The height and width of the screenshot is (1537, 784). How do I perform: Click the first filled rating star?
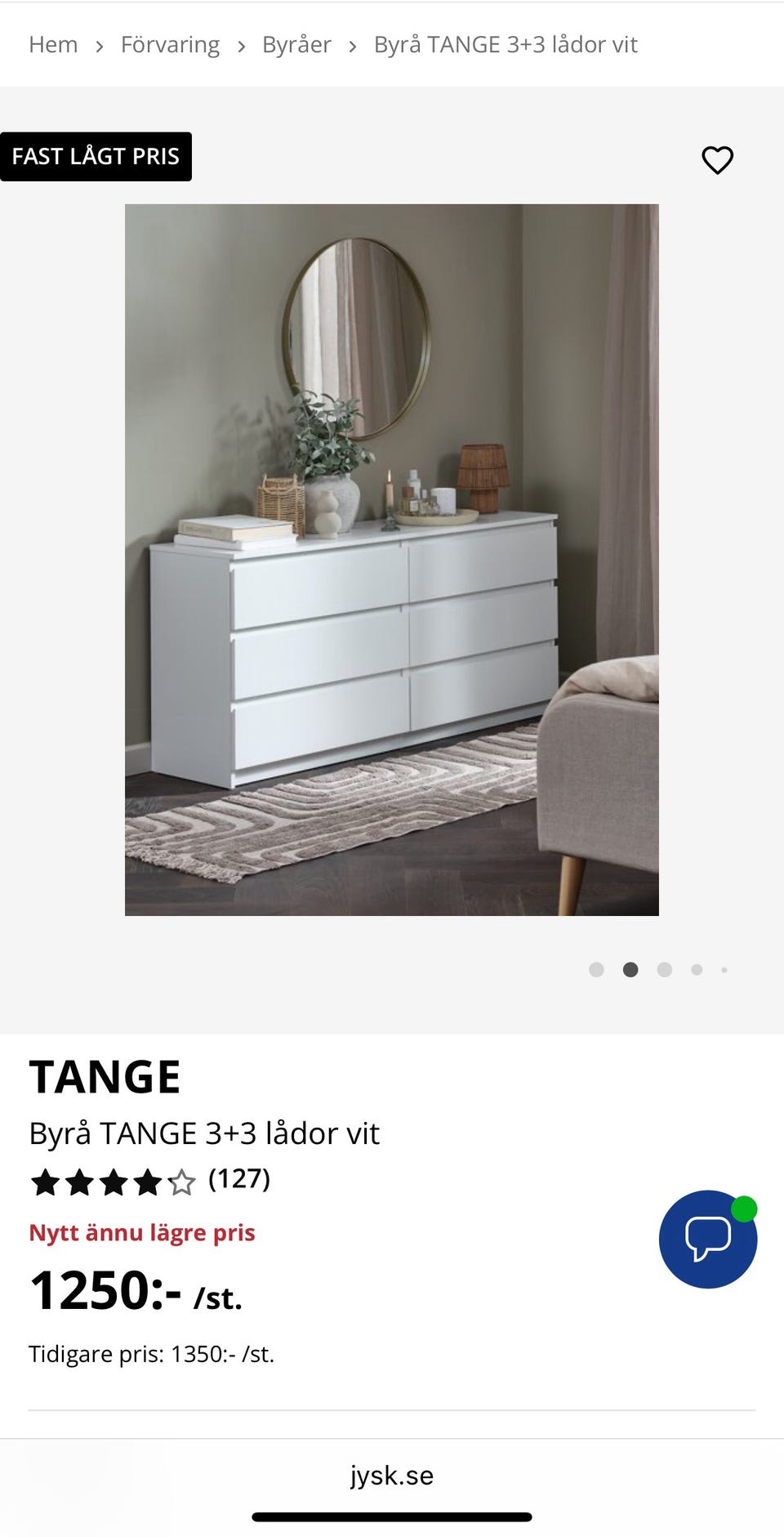pyautogui.click(x=46, y=1181)
